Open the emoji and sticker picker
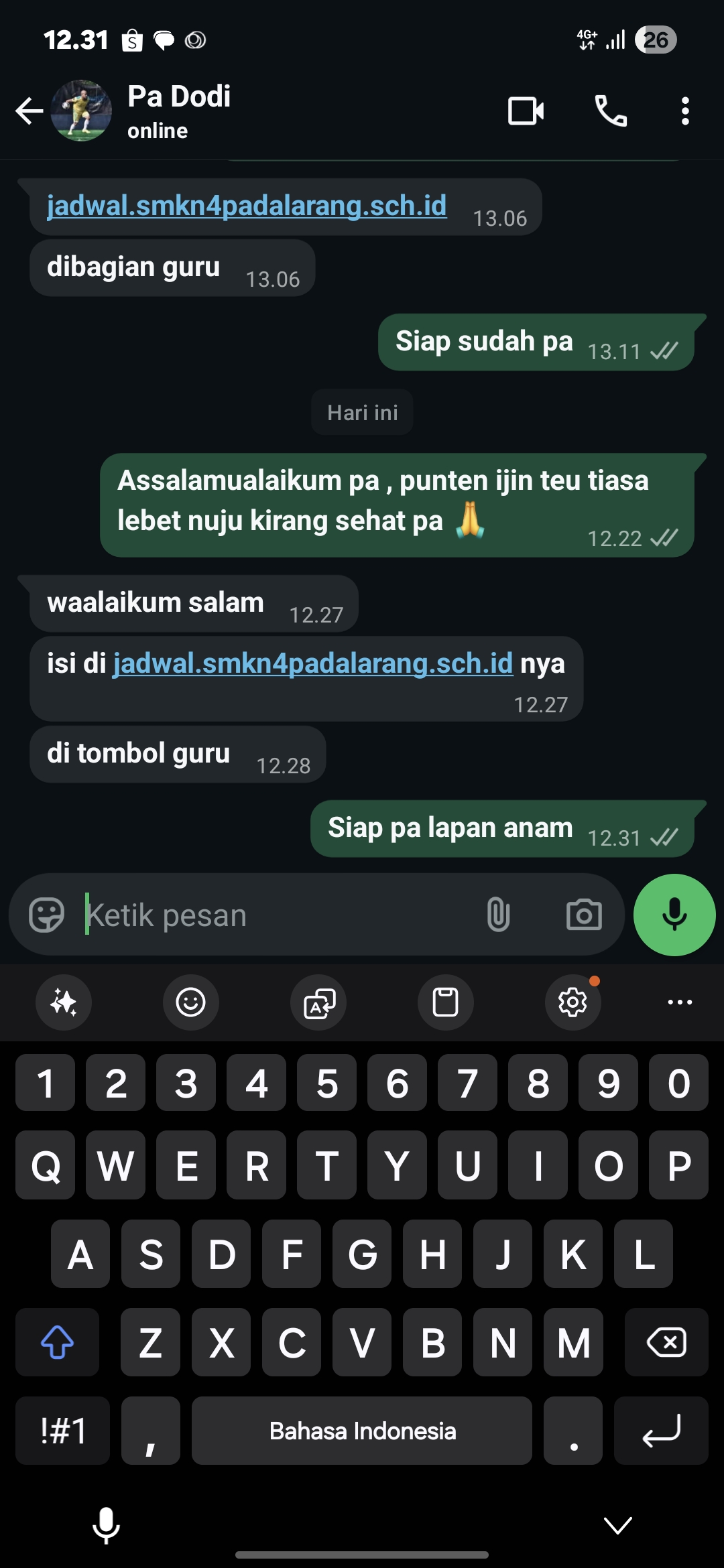 point(46,915)
